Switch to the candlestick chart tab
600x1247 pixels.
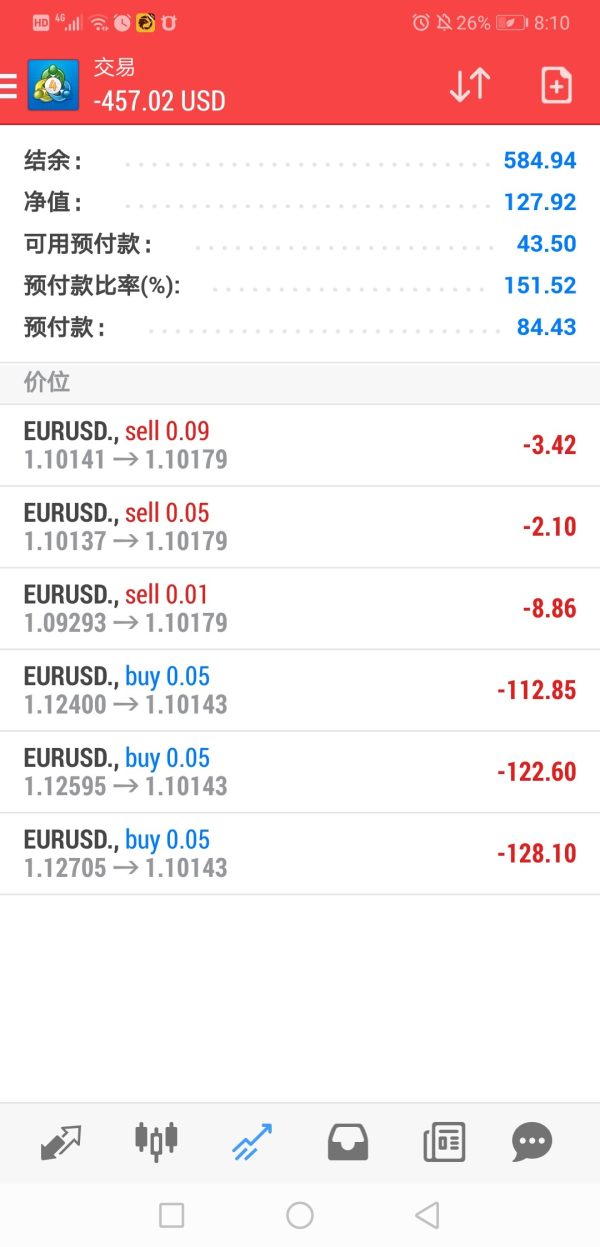[156, 1141]
